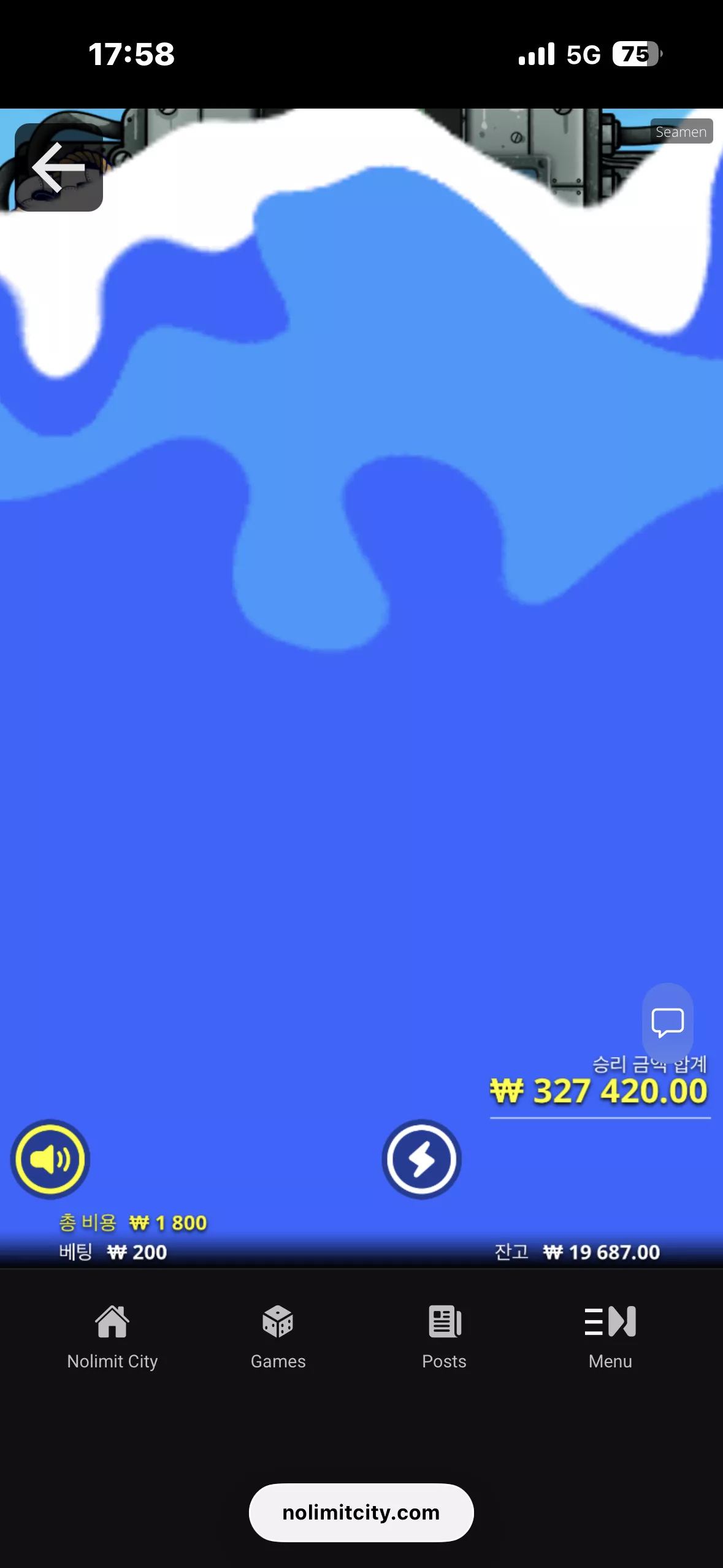Tap the nolimitcity.com address pill

coord(361,1512)
